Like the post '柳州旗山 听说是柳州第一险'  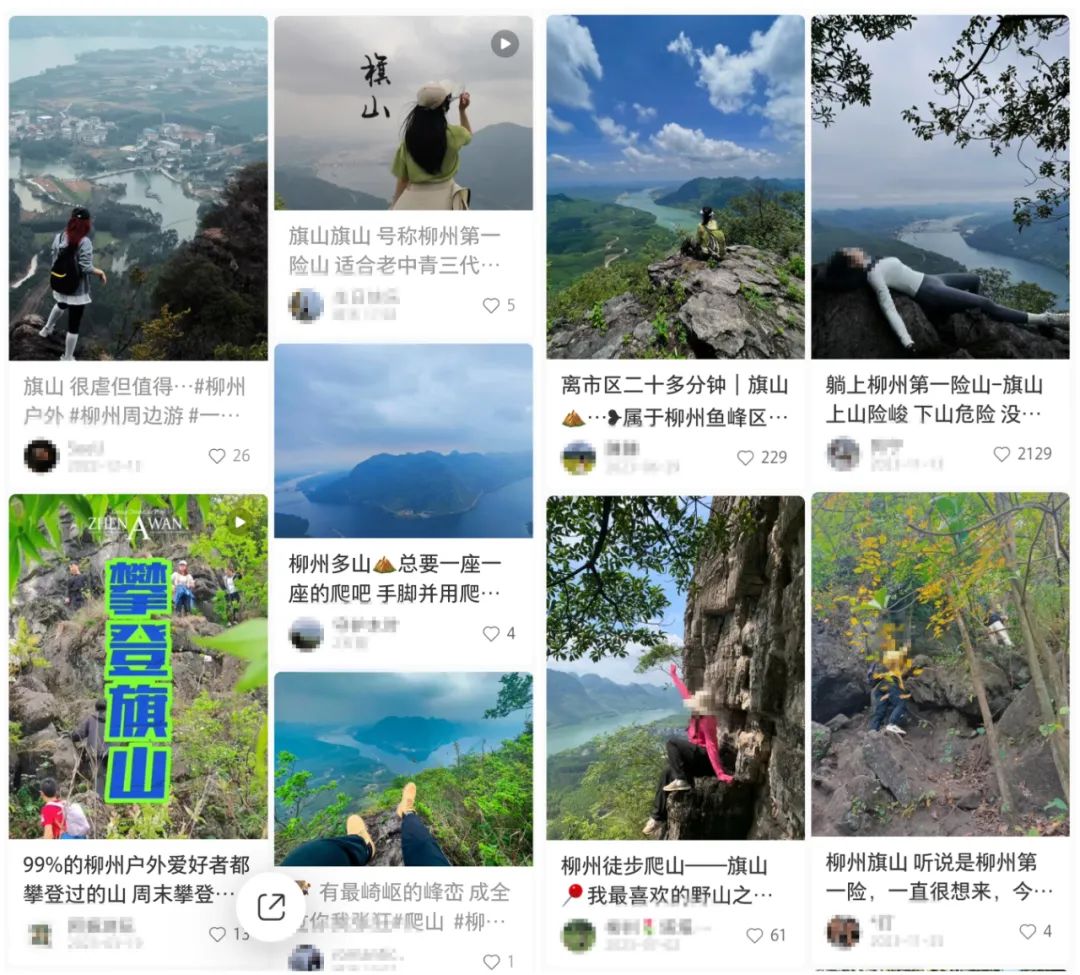coord(1027,932)
